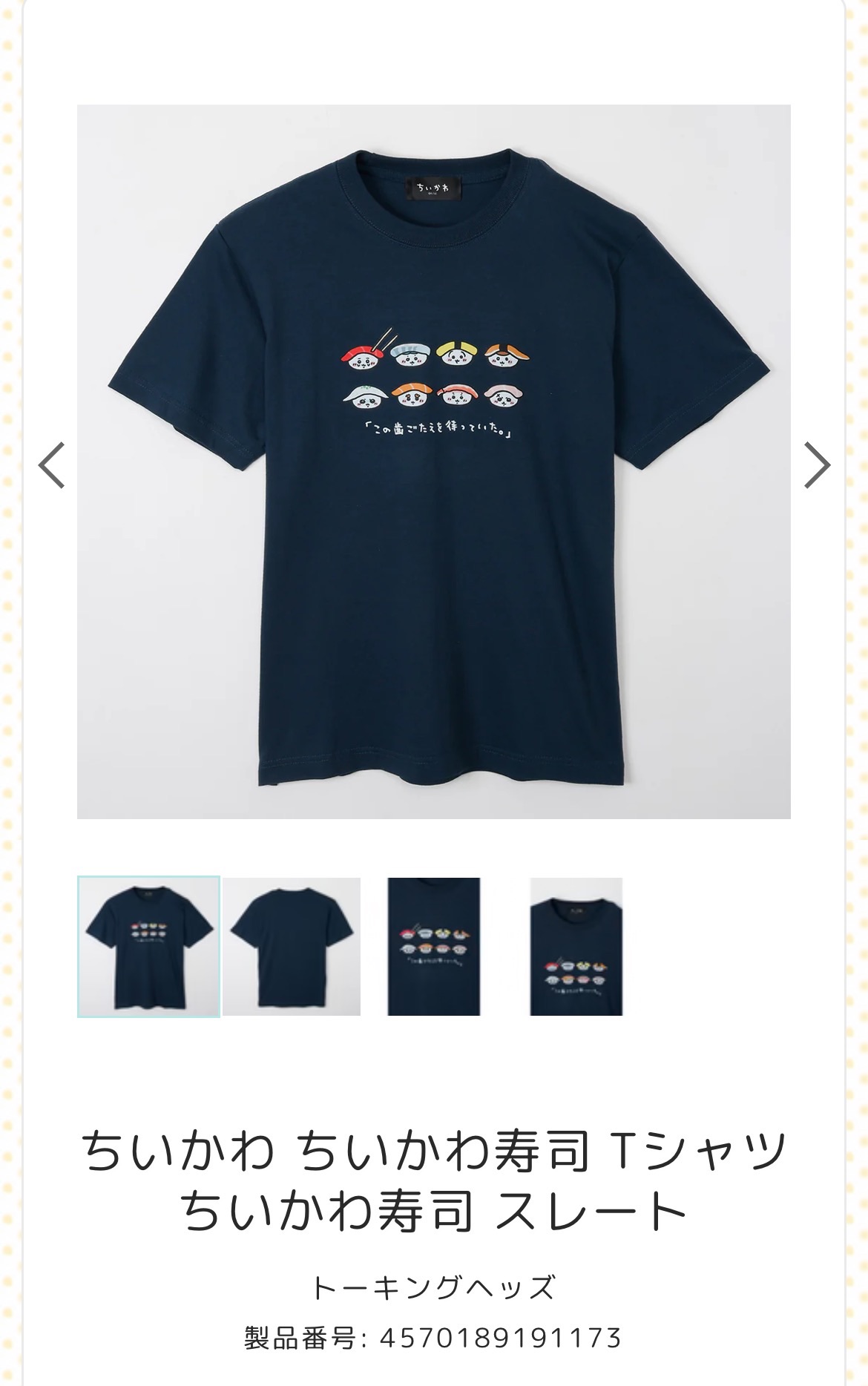The image size is (868, 1386).
Task: Select the collar and print thumbnail
Action: click(576, 946)
